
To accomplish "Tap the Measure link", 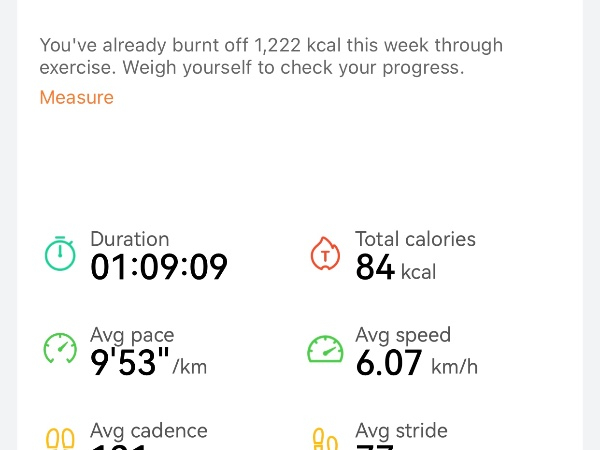I will pos(76,98).
